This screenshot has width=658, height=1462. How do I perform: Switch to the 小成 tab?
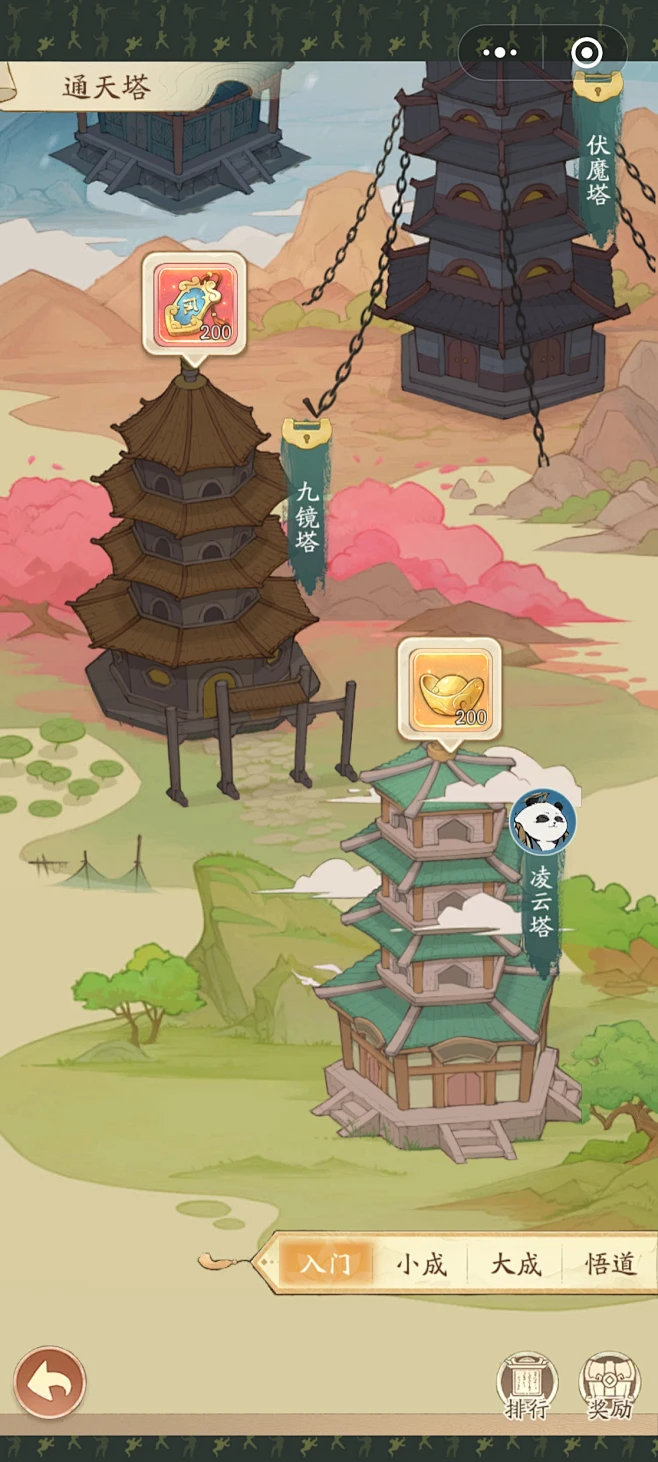click(421, 1264)
